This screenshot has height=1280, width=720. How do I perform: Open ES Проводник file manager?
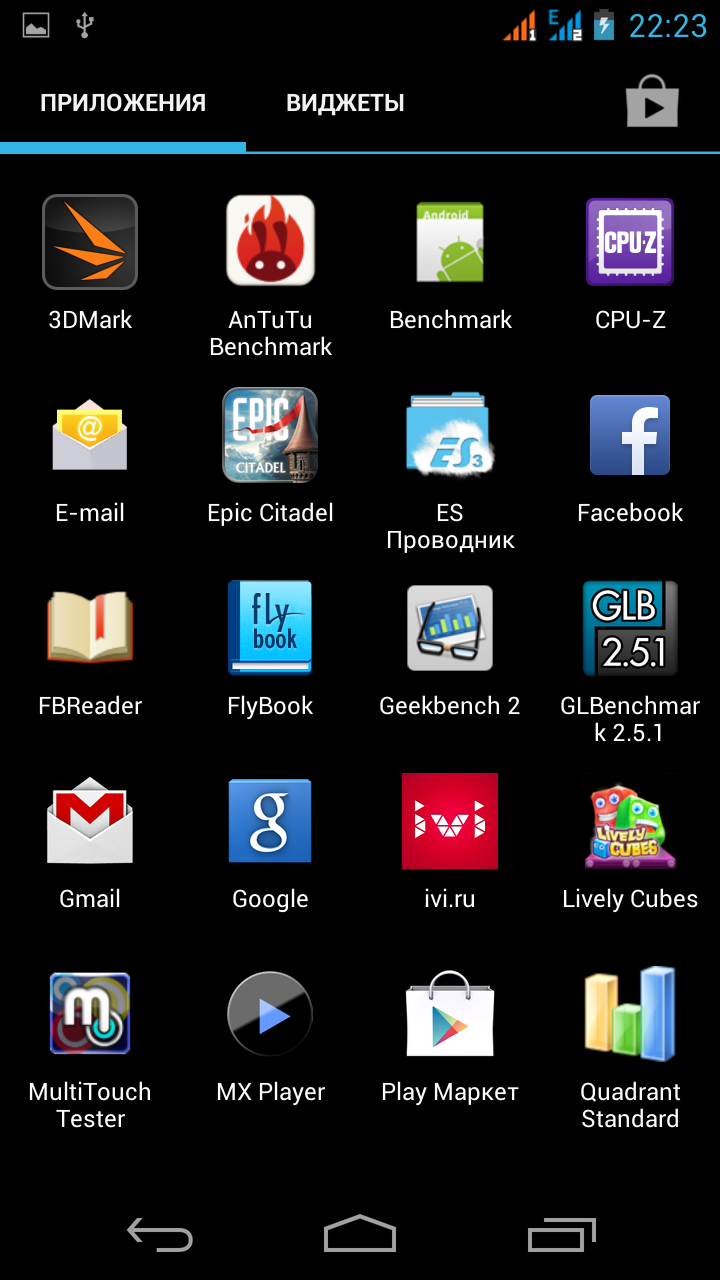coord(450,435)
